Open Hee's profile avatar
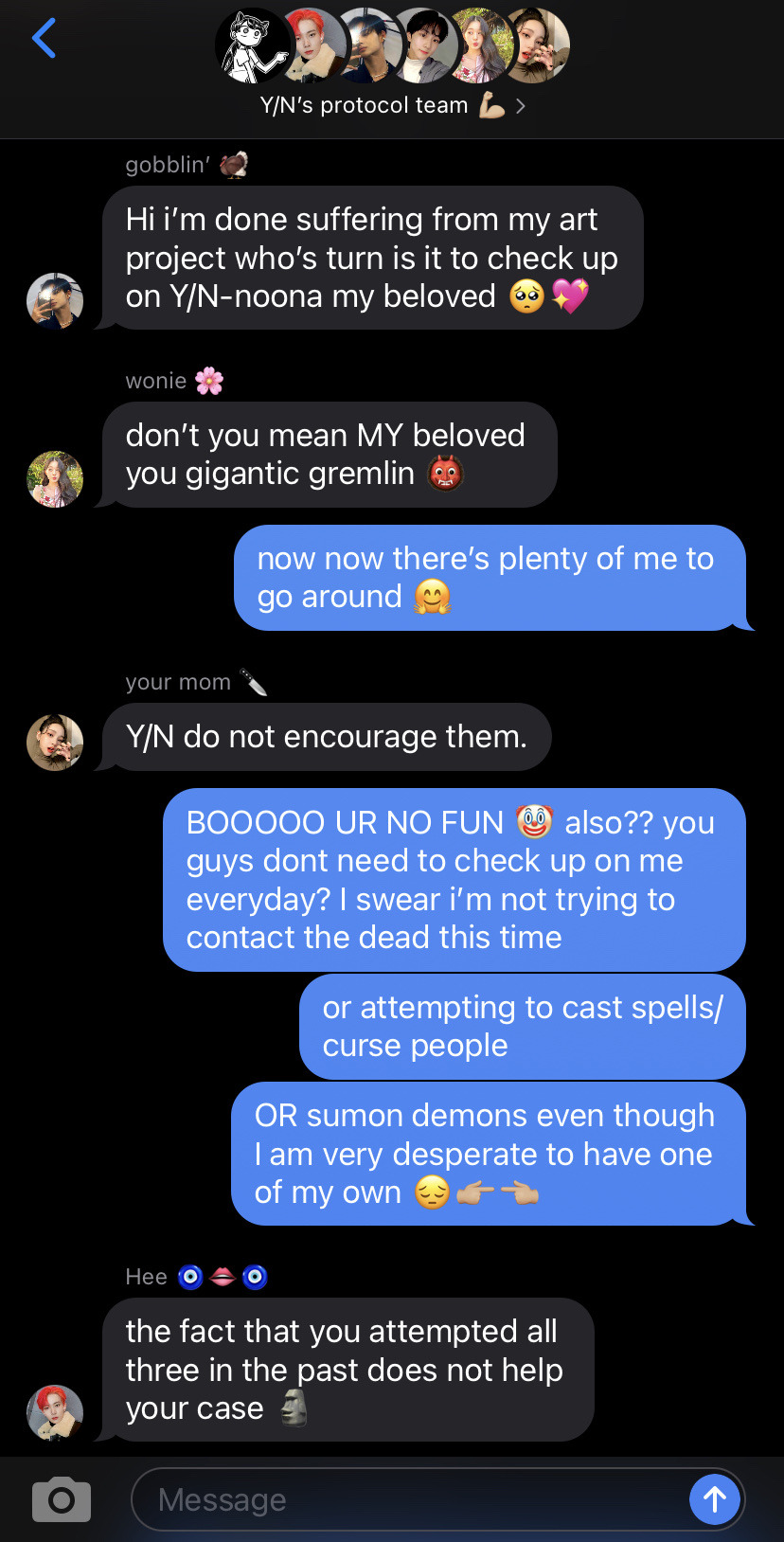Screen dimensions: 784x1542 tap(55, 1413)
